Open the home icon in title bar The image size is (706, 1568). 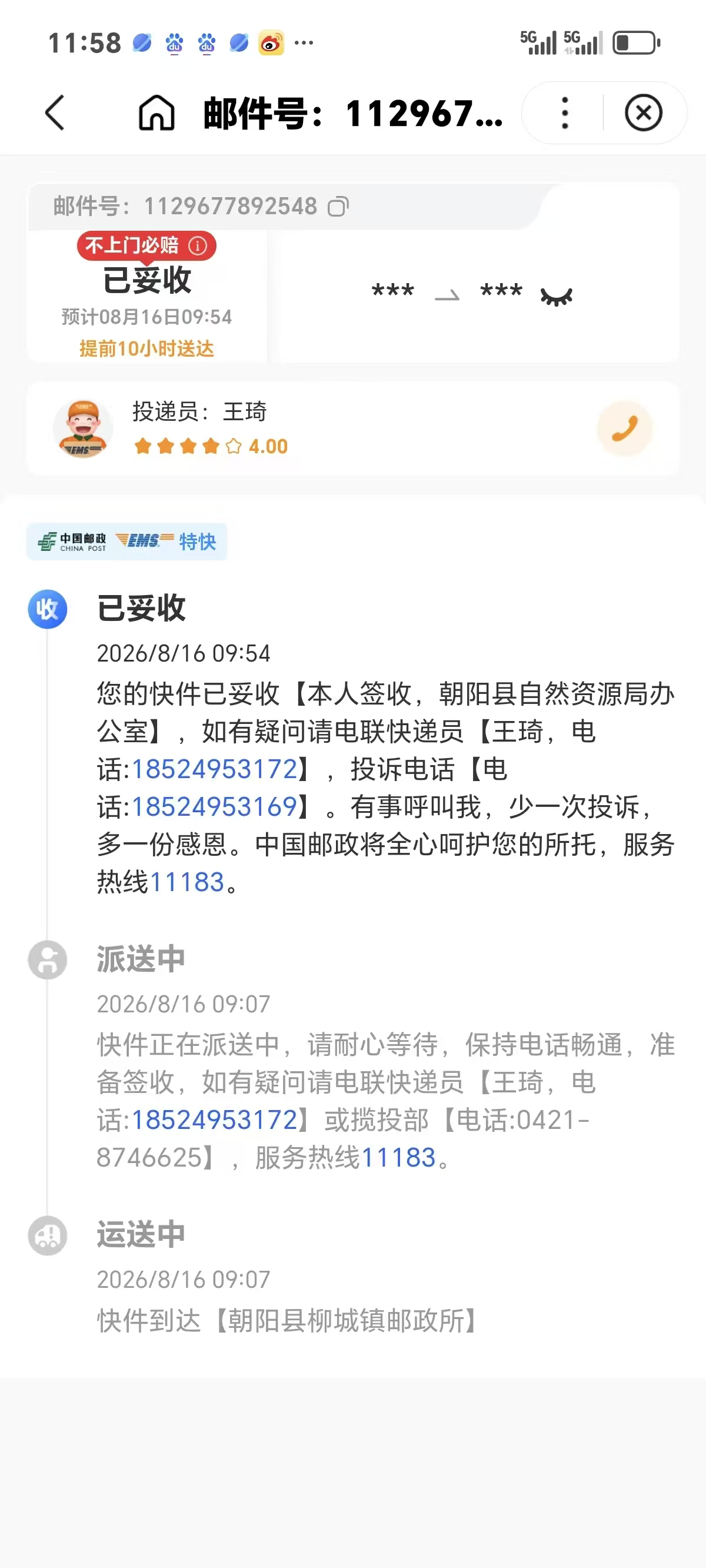tap(156, 112)
